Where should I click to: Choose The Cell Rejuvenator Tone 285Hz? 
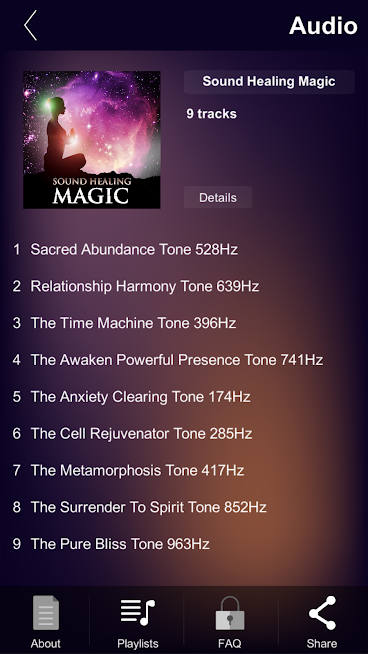tap(184, 433)
